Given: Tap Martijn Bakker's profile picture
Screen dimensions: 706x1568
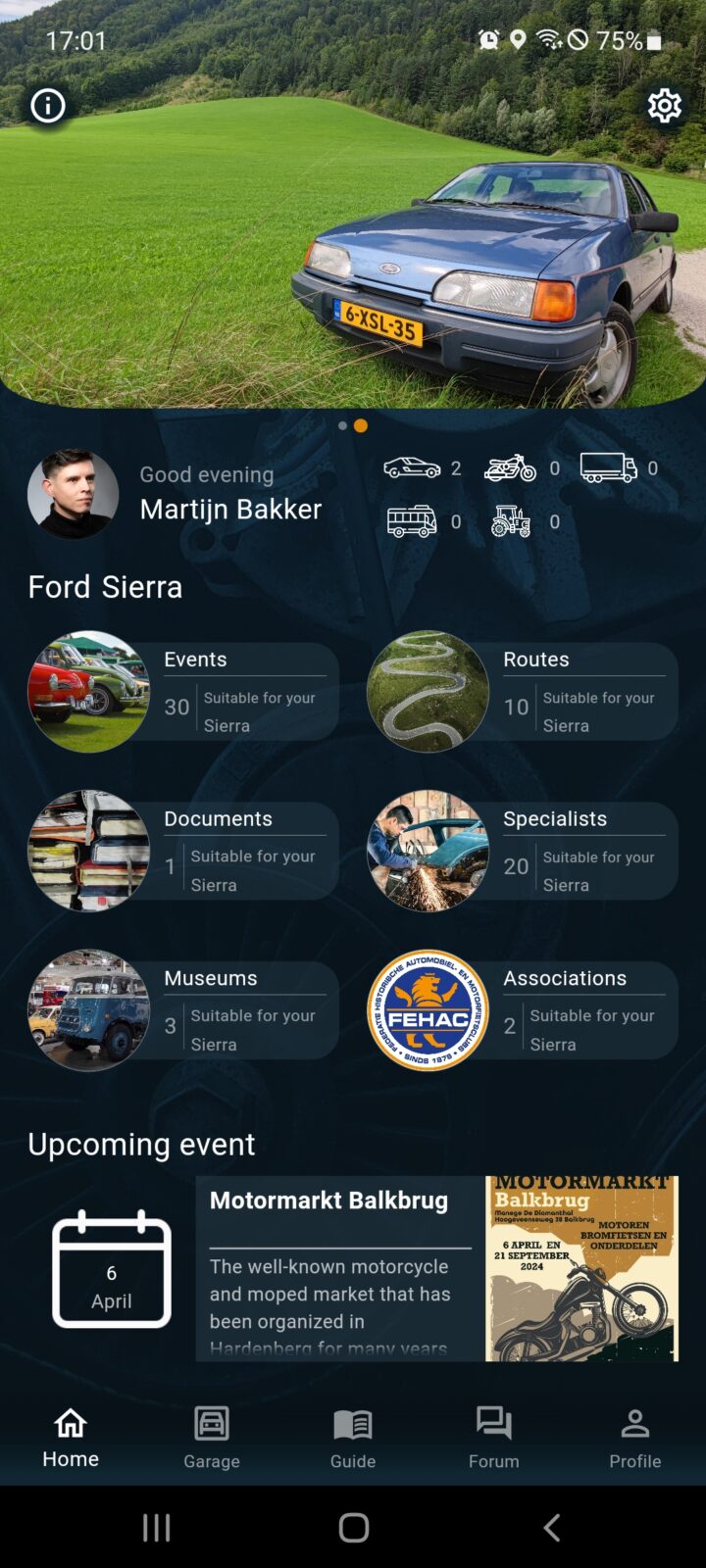Looking at the screenshot, I should pyautogui.click(x=74, y=494).
